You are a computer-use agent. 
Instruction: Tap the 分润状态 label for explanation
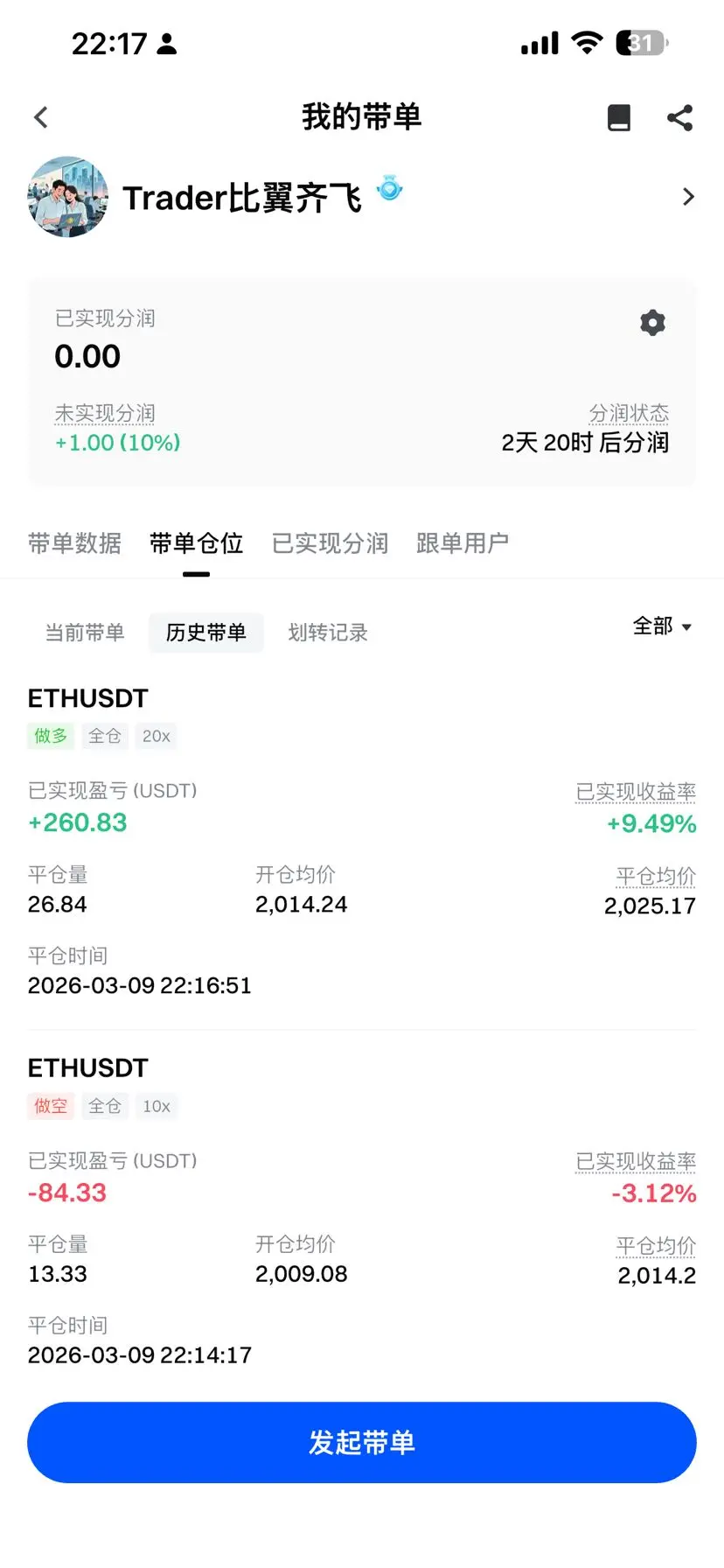point(629,413)
